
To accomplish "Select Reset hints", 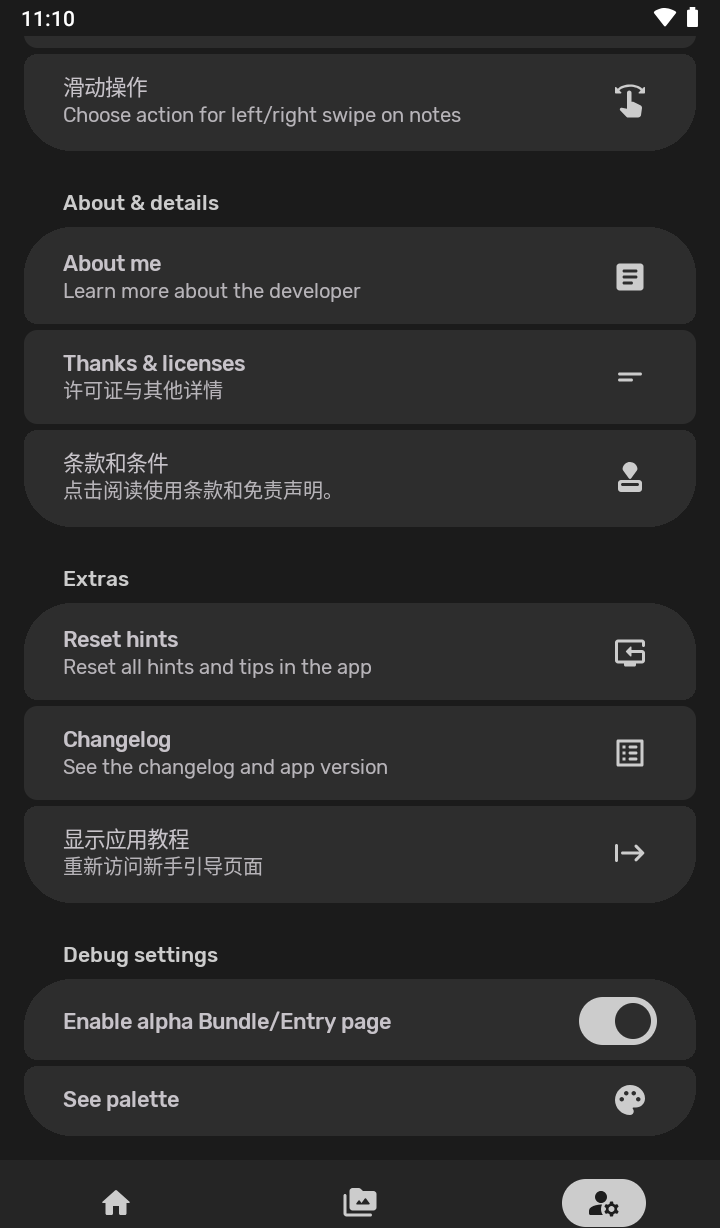I will click(359, 652).
